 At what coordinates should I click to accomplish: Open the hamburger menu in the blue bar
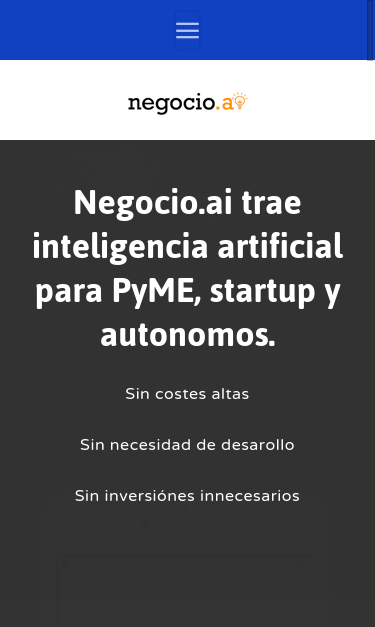[188, 30]
